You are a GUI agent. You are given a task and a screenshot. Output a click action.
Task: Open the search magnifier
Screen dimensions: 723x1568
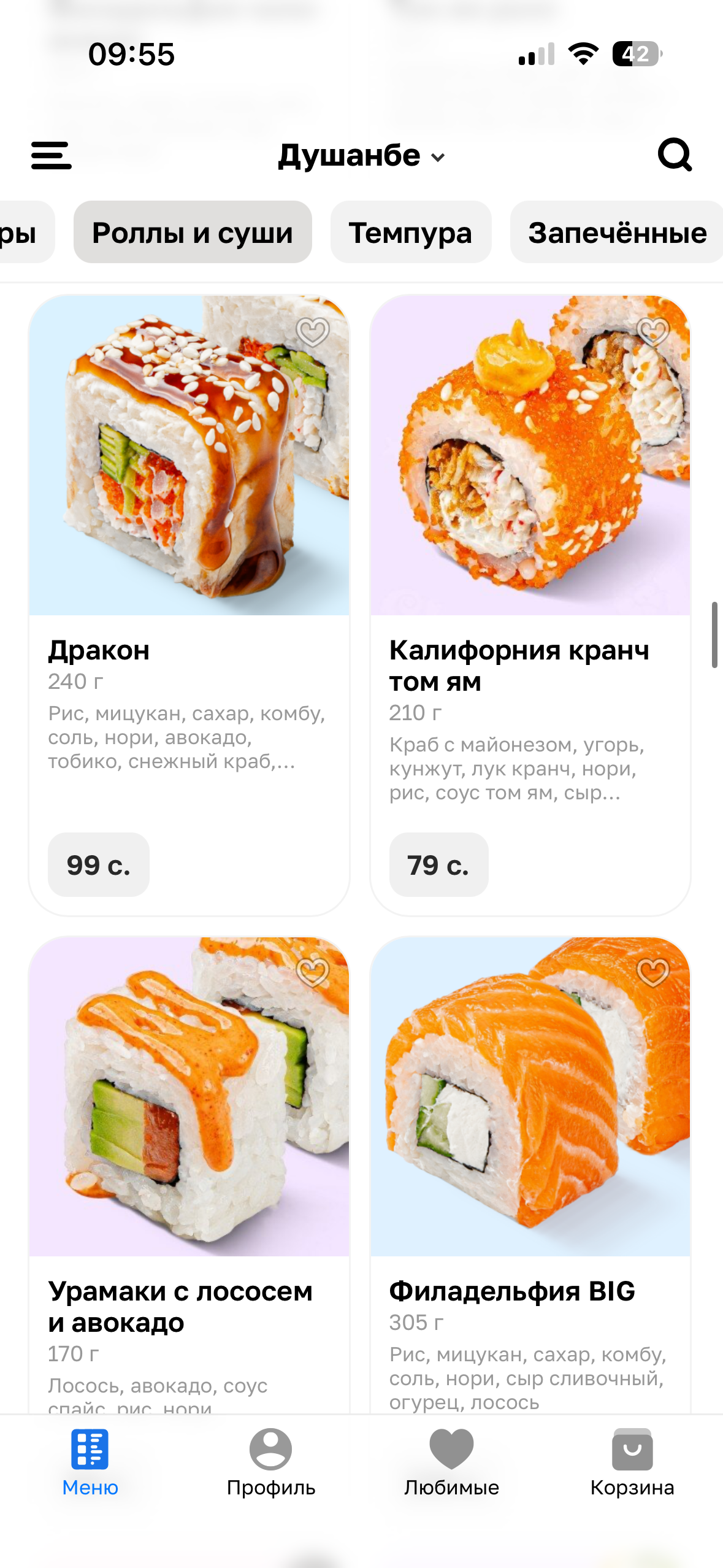pyautogui.click(x=675, y=155)
